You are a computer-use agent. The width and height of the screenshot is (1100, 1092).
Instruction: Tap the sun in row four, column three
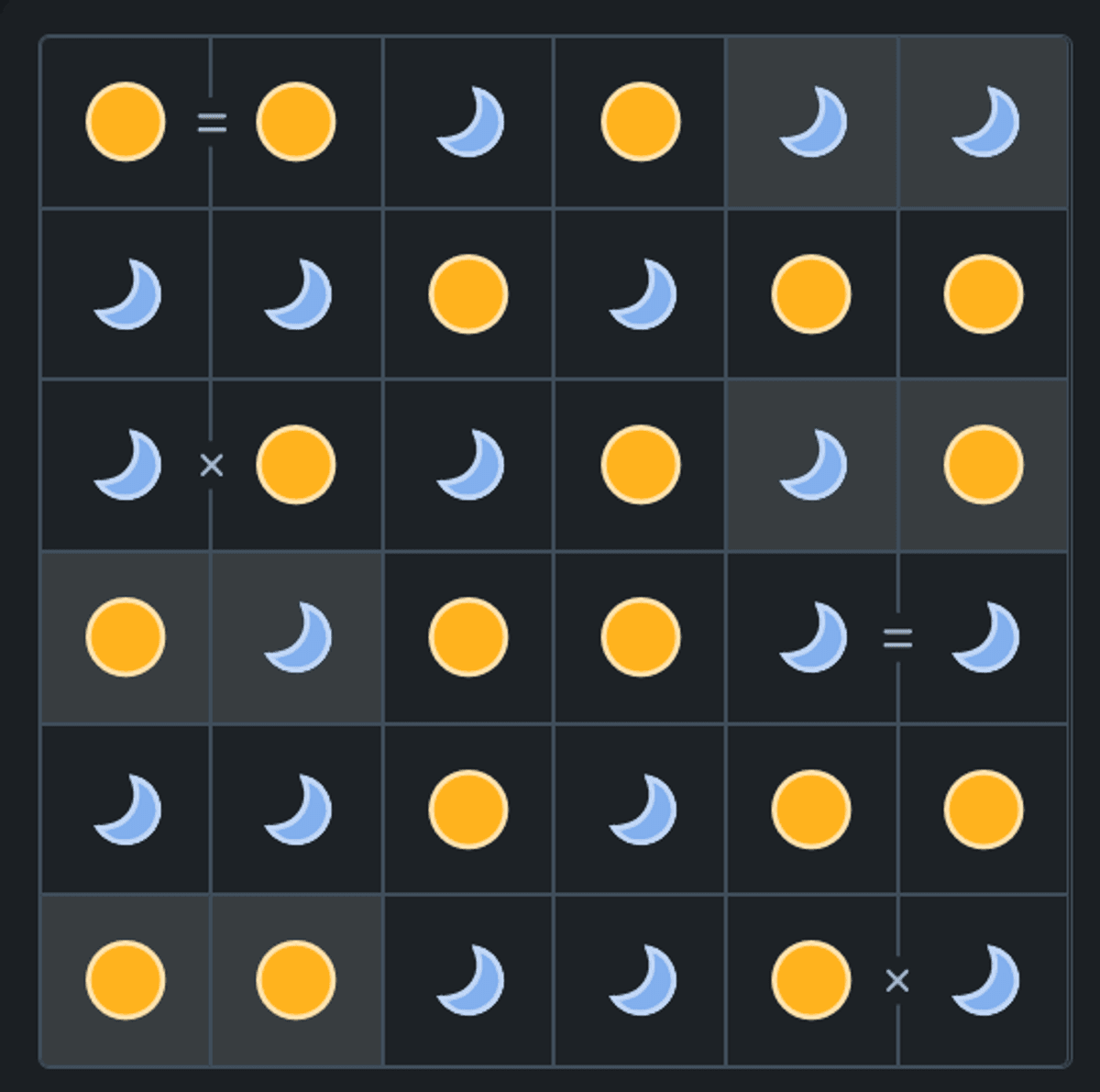pos(468,637)
